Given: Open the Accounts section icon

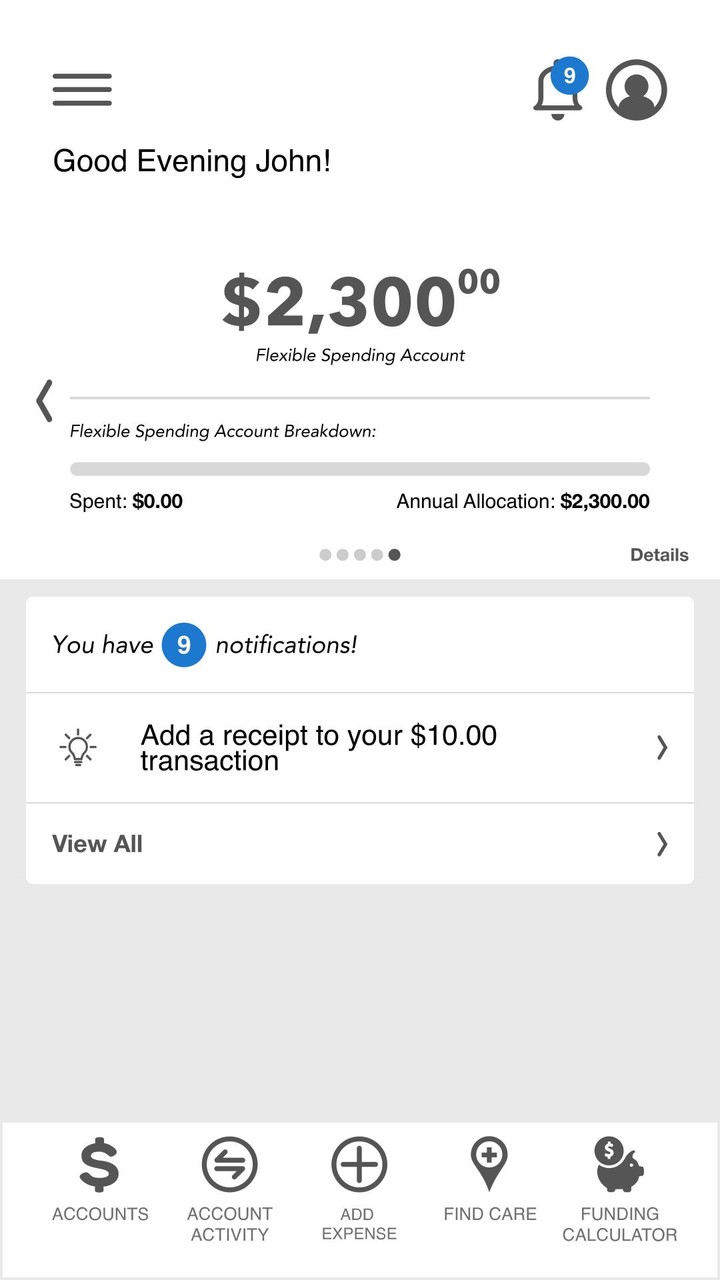Looking at the screenshot, I should [x=99, y=1165].
